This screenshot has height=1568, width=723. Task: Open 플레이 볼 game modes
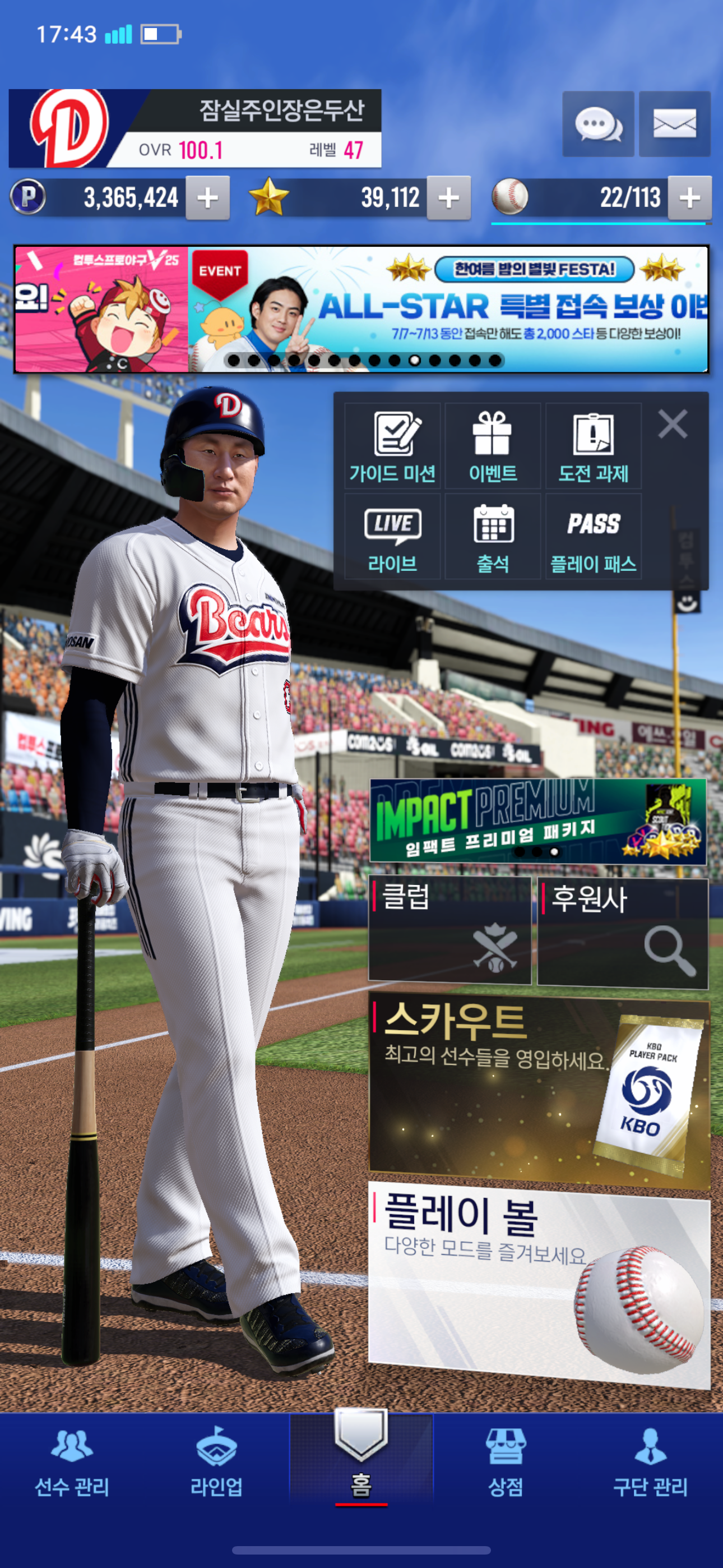539,1284
